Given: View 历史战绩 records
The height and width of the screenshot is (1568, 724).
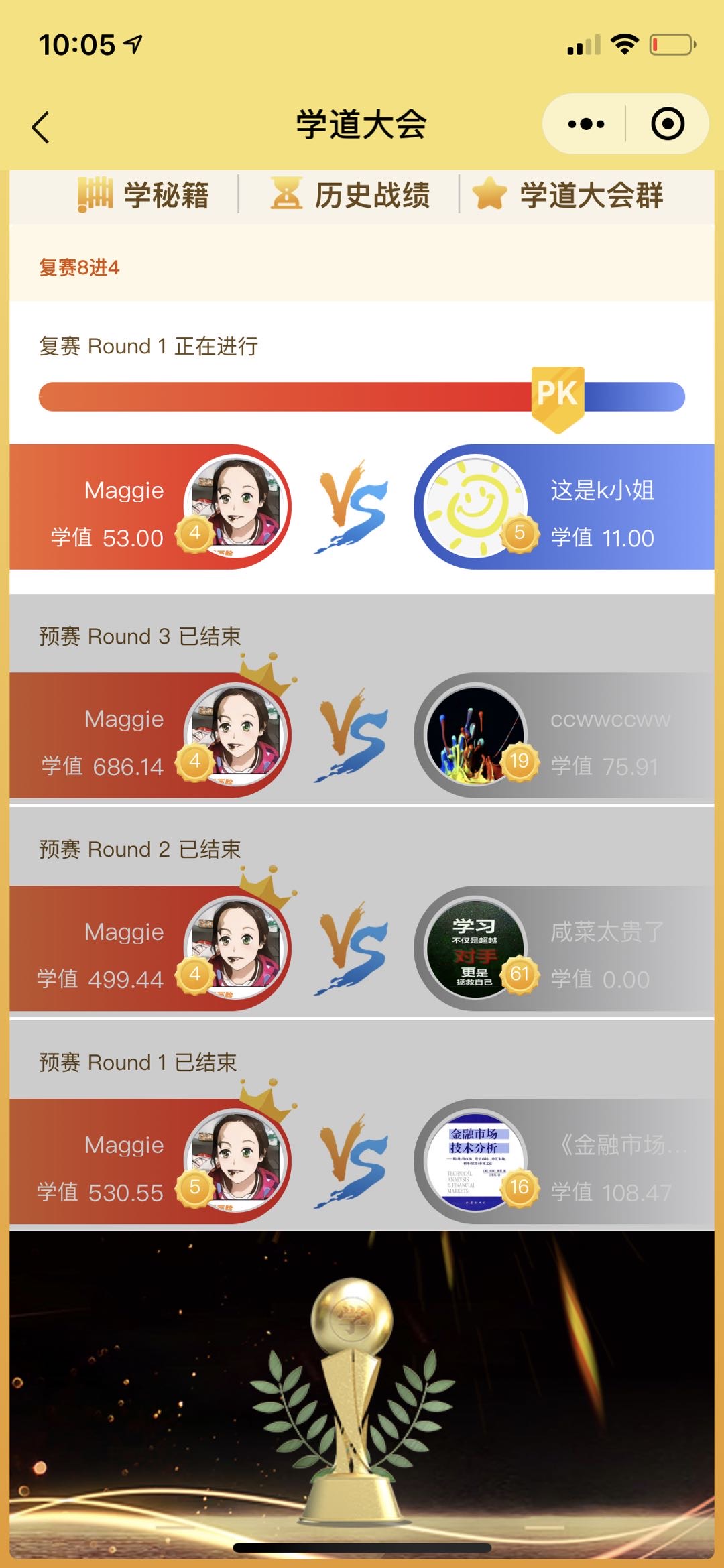Looking at the screenshot, I should [x=351, y=195].
